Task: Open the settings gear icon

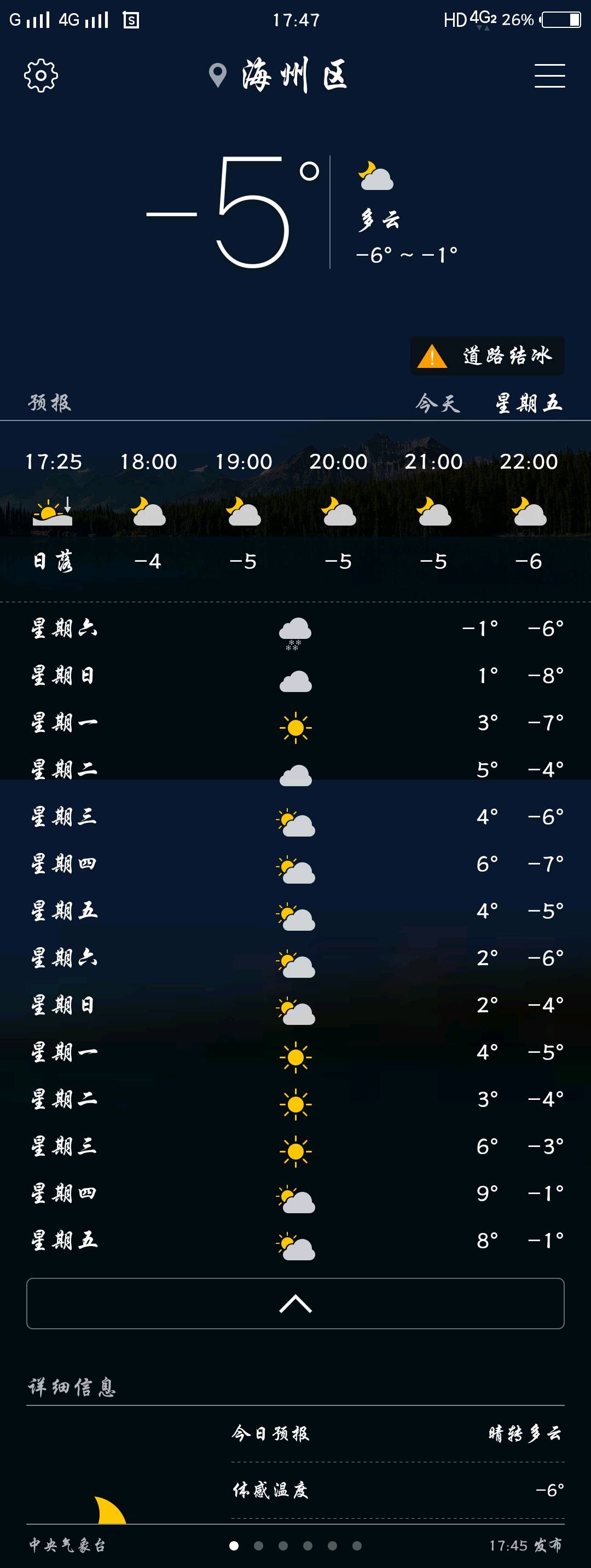Action: 41,76
